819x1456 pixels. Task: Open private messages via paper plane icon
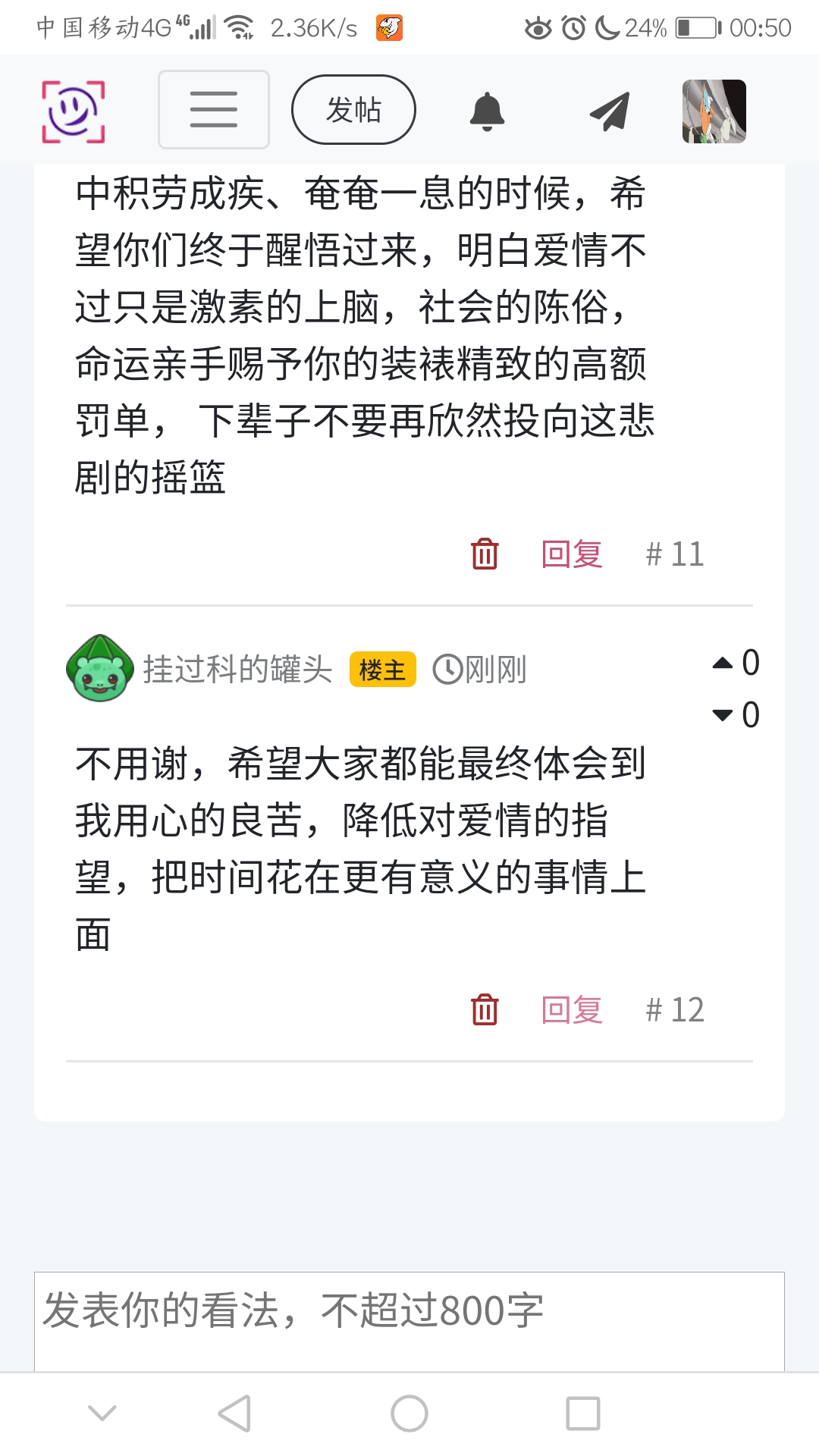pyautogui.click(x=610, y=111)
